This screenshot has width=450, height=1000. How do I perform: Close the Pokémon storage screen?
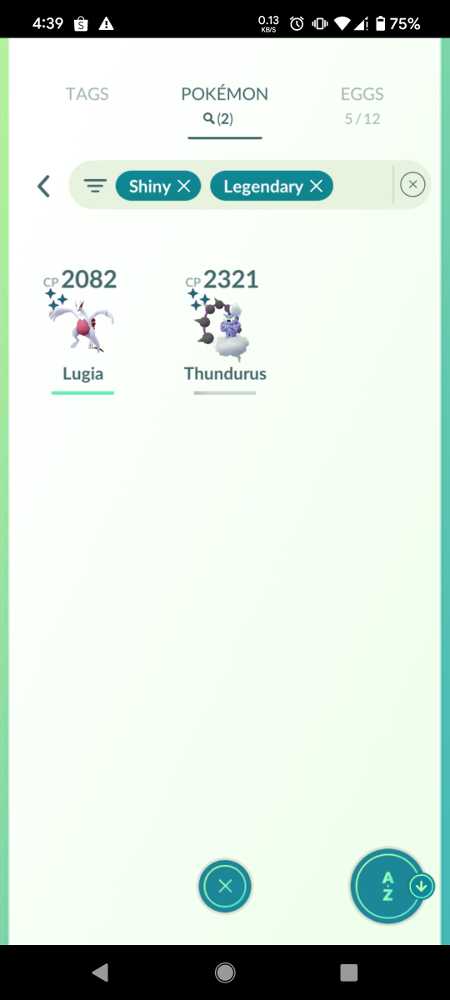(x=225, y=886)
